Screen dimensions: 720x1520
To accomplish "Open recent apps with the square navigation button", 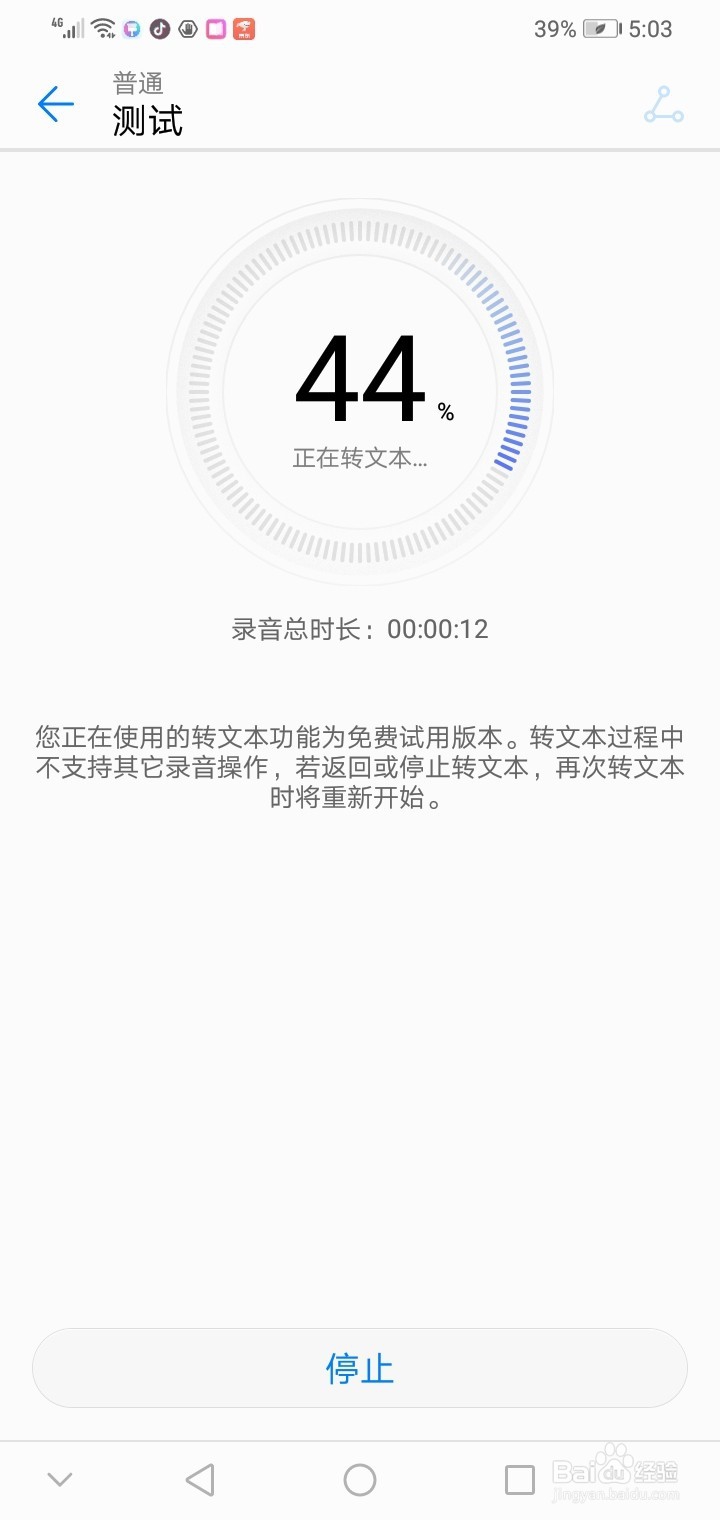I will (x=519, y=1478).
